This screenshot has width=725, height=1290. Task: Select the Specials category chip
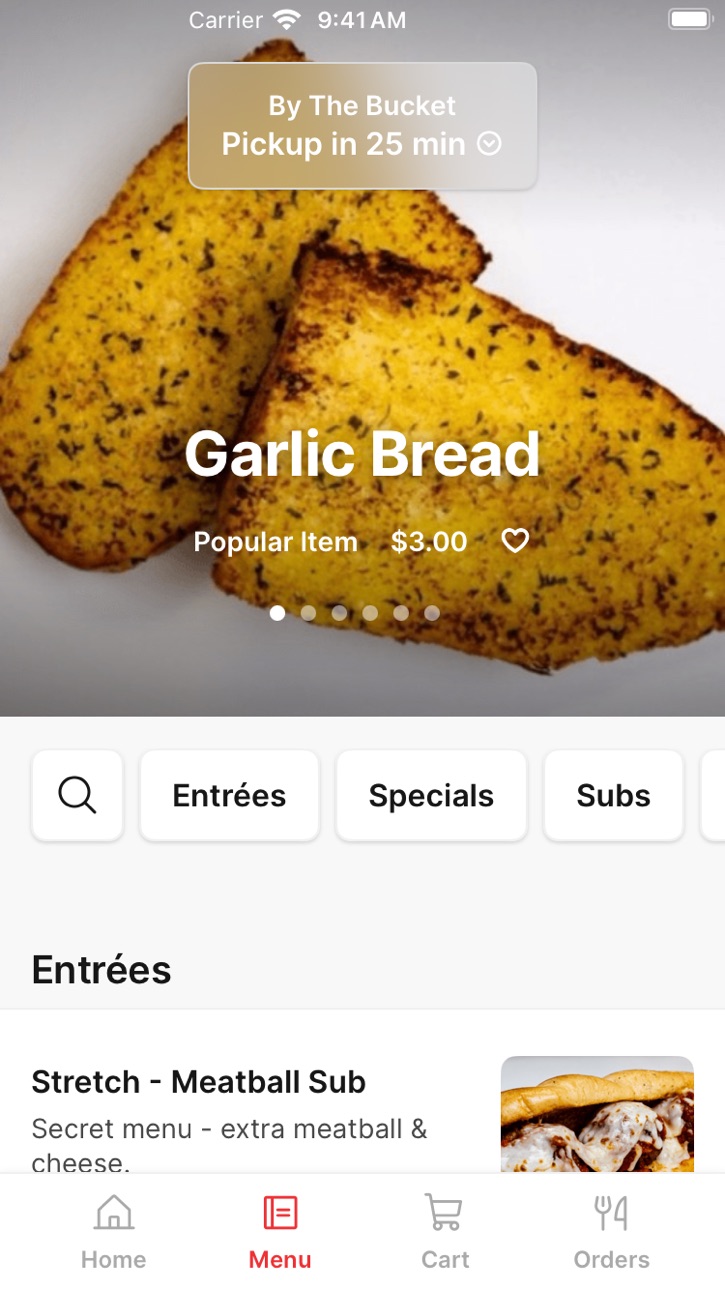(431, 795)
